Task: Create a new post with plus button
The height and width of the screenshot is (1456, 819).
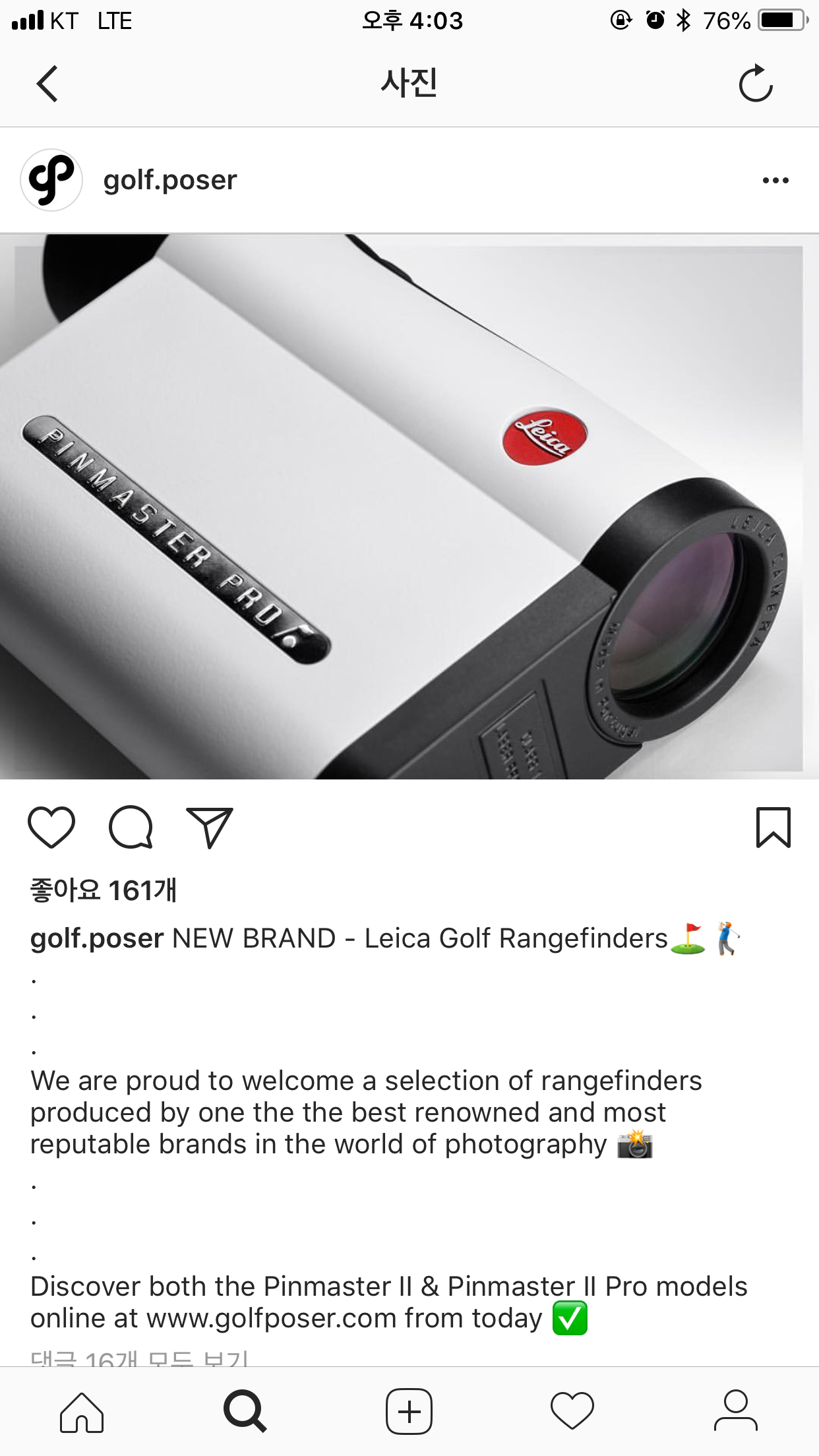Action: pyautogui.click(x=409, y=1412)
